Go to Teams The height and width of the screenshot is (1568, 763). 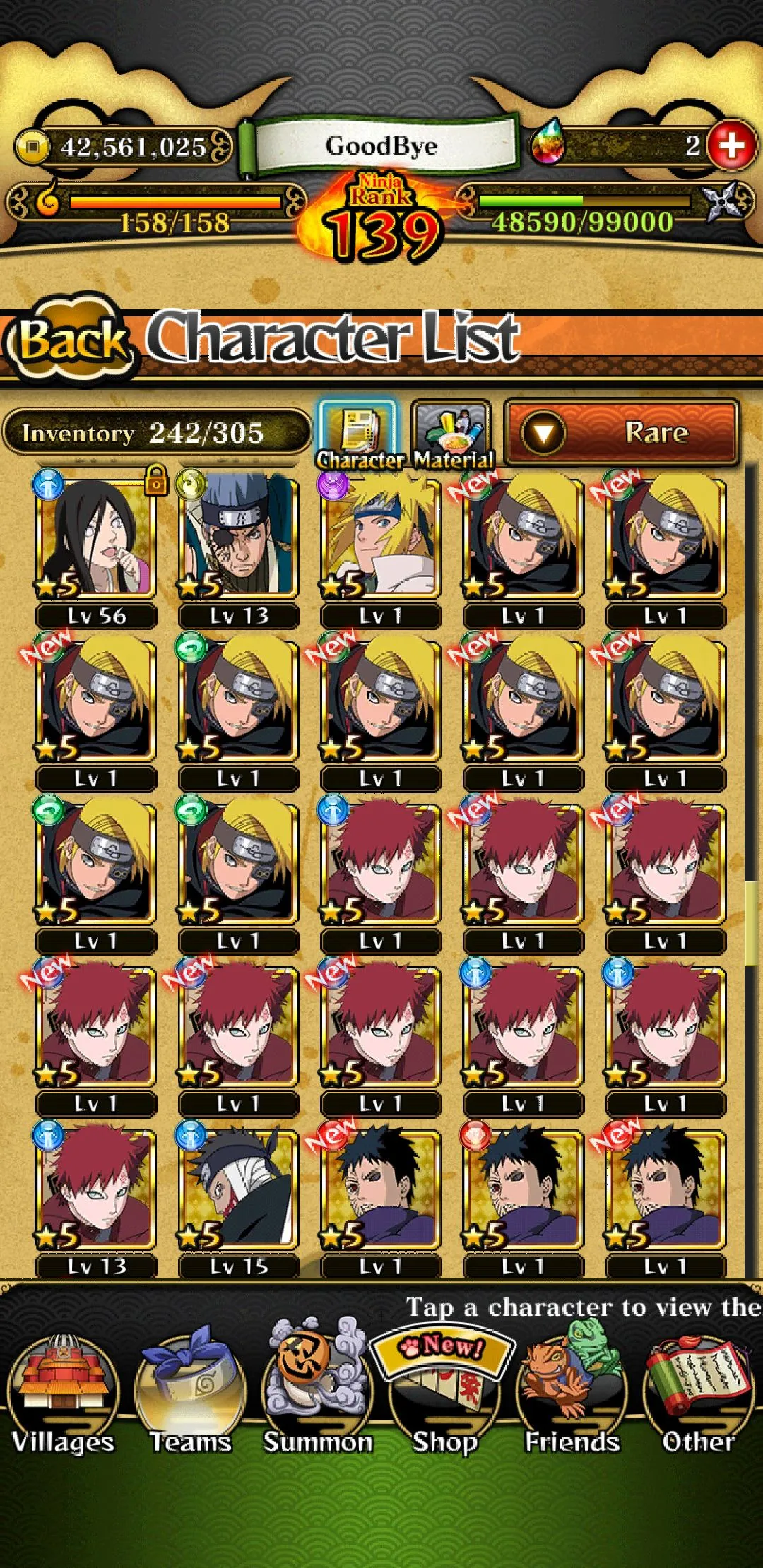coord(191,1388)
